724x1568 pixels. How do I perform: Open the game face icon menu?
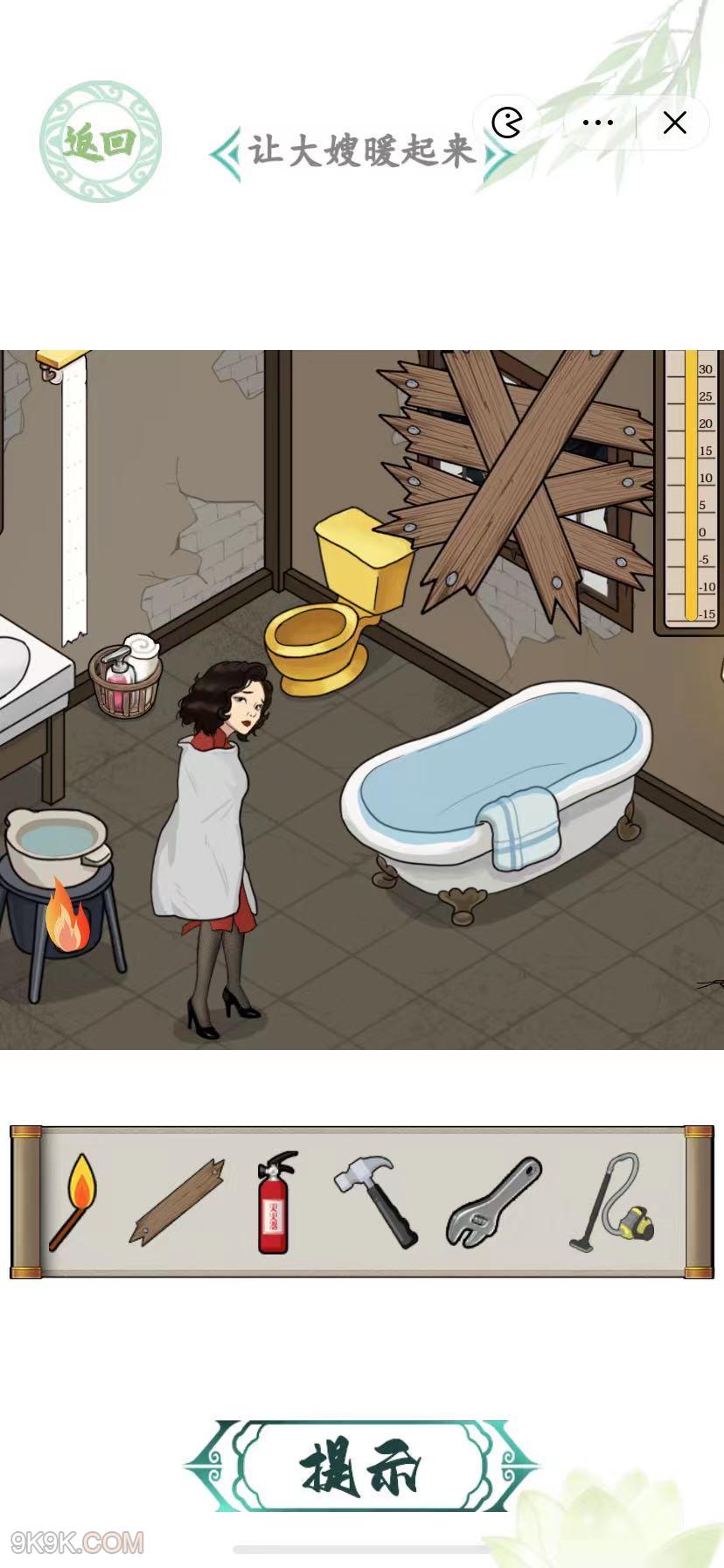click(508, 122)
